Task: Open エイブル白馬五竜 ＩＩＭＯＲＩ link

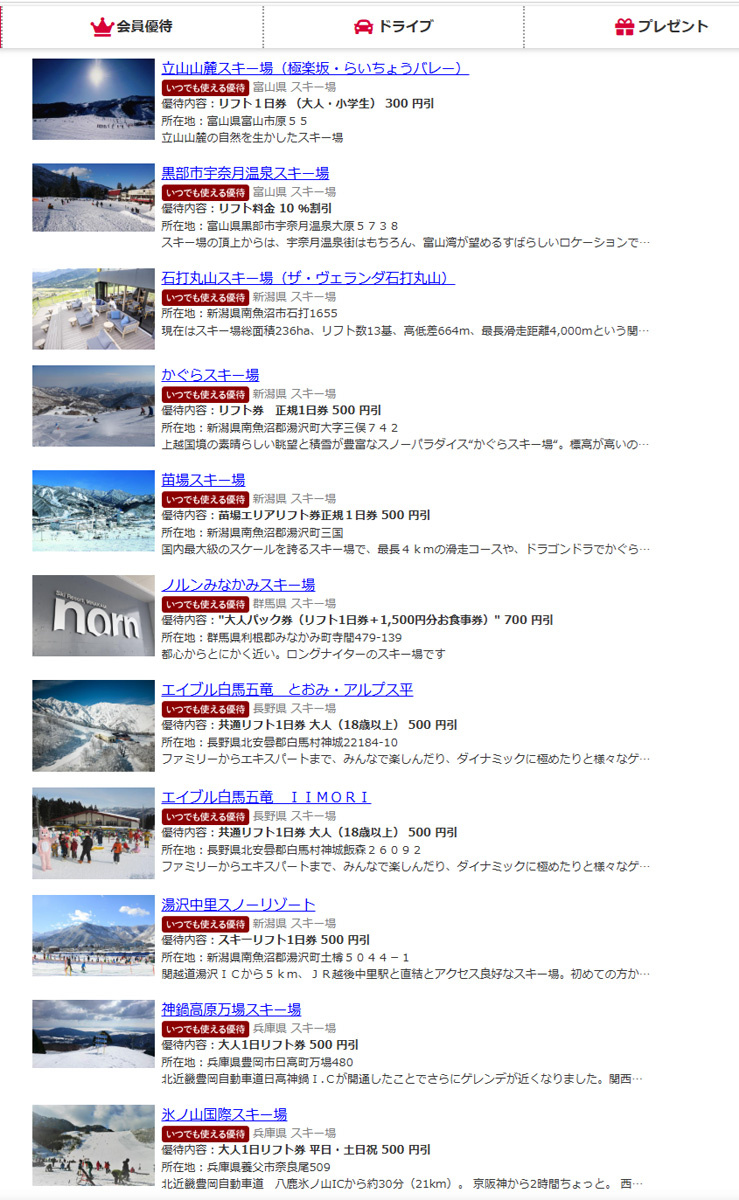Action: [266, 797]
